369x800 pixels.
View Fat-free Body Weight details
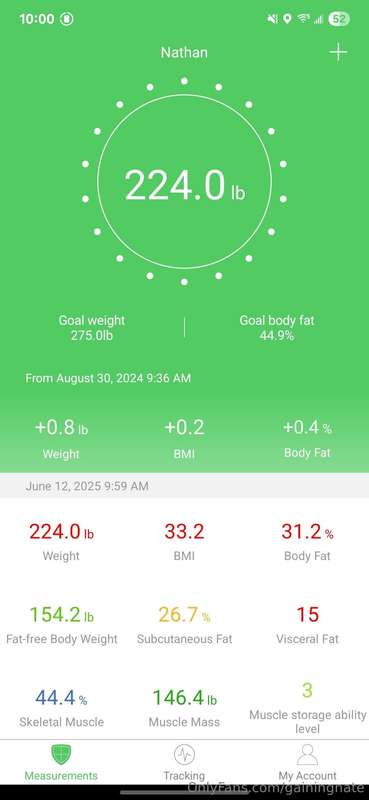coord(61,624)
